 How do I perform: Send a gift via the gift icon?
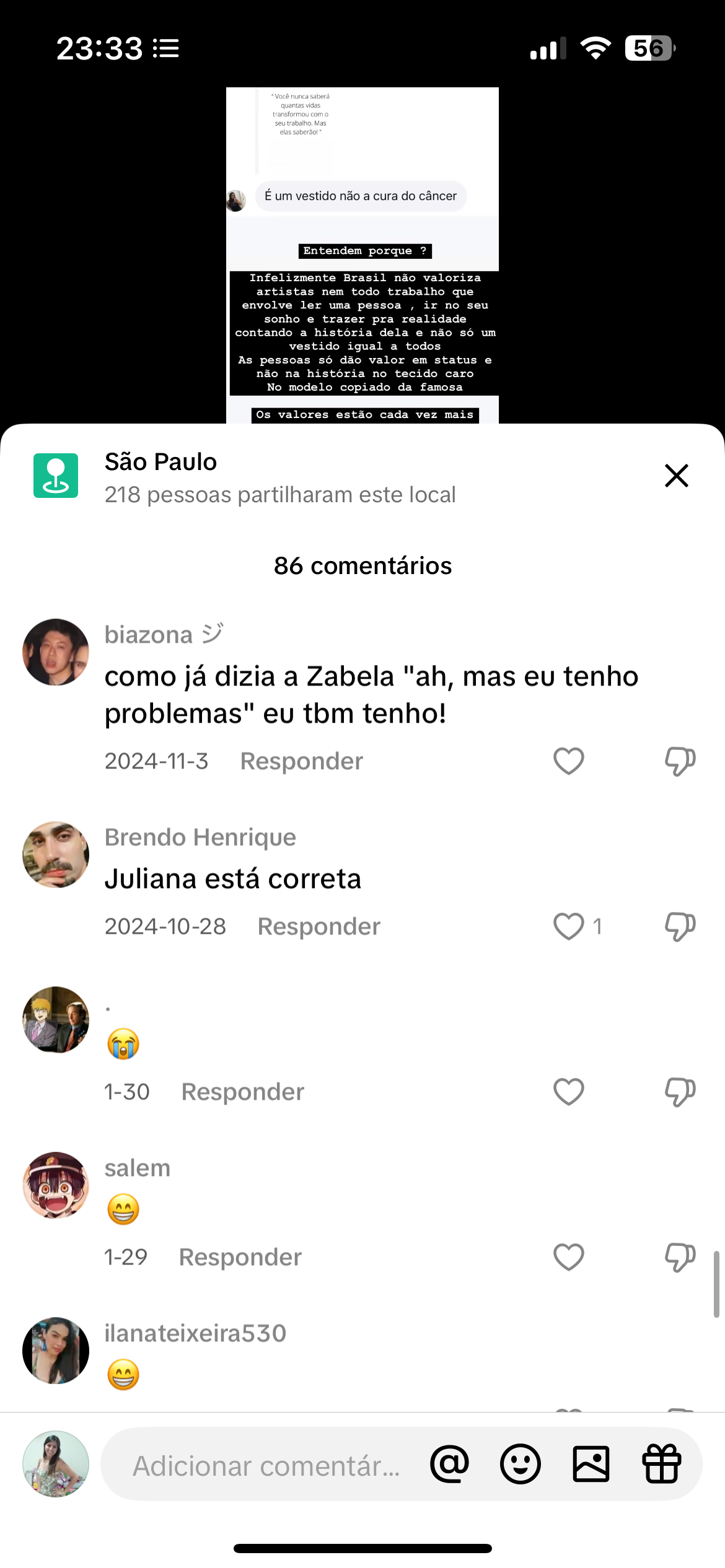(662, 1465)
